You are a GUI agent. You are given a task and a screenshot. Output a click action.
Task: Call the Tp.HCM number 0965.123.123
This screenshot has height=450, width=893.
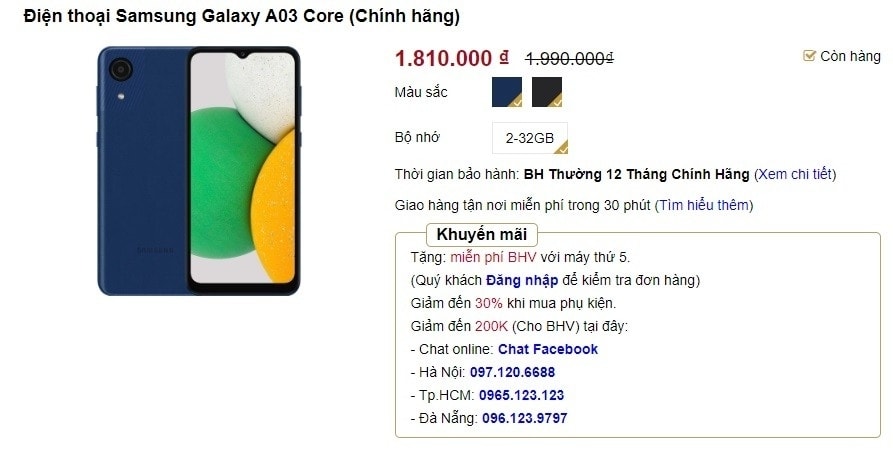(521, 395)
